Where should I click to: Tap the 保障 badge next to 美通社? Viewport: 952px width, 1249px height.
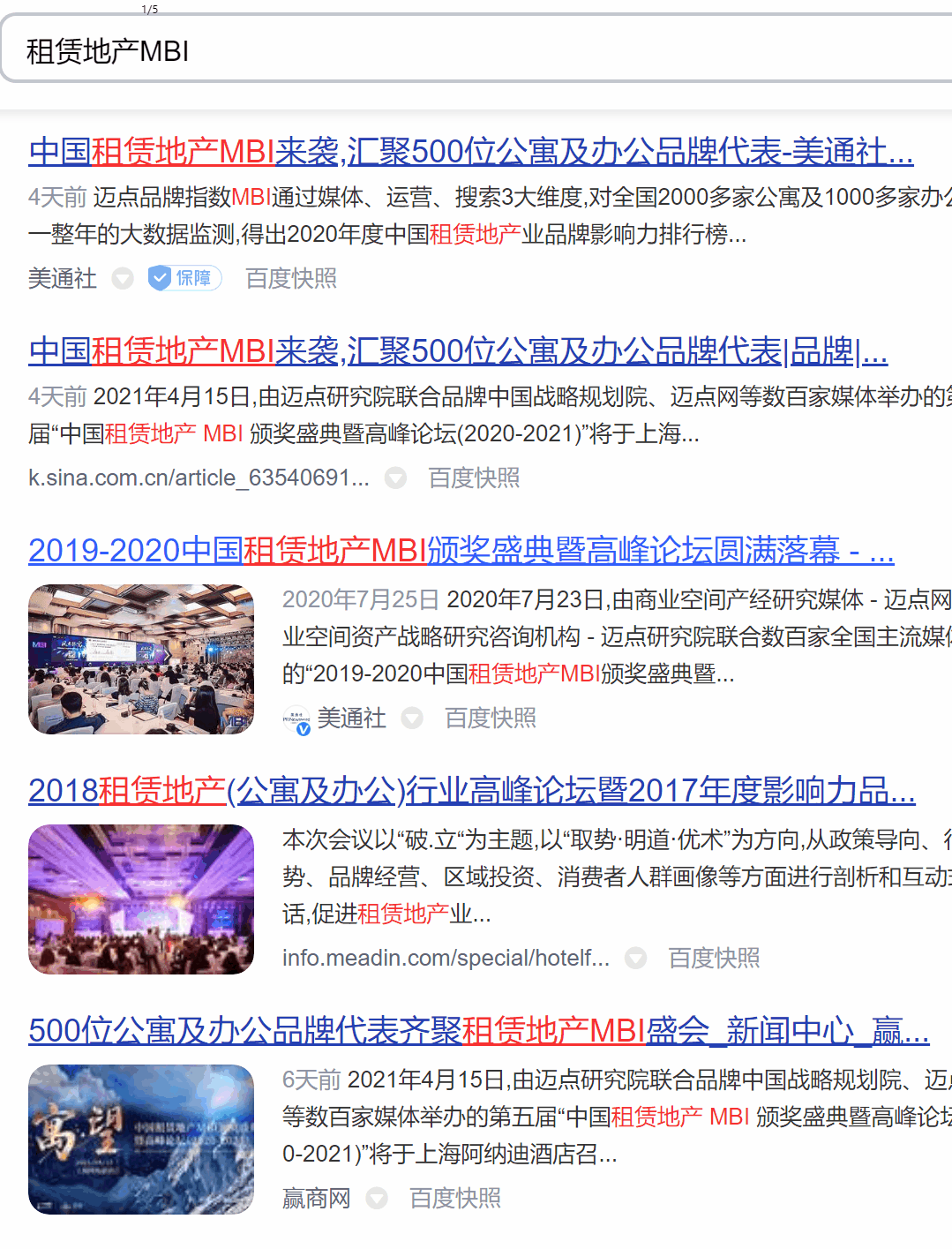point(184,279)
